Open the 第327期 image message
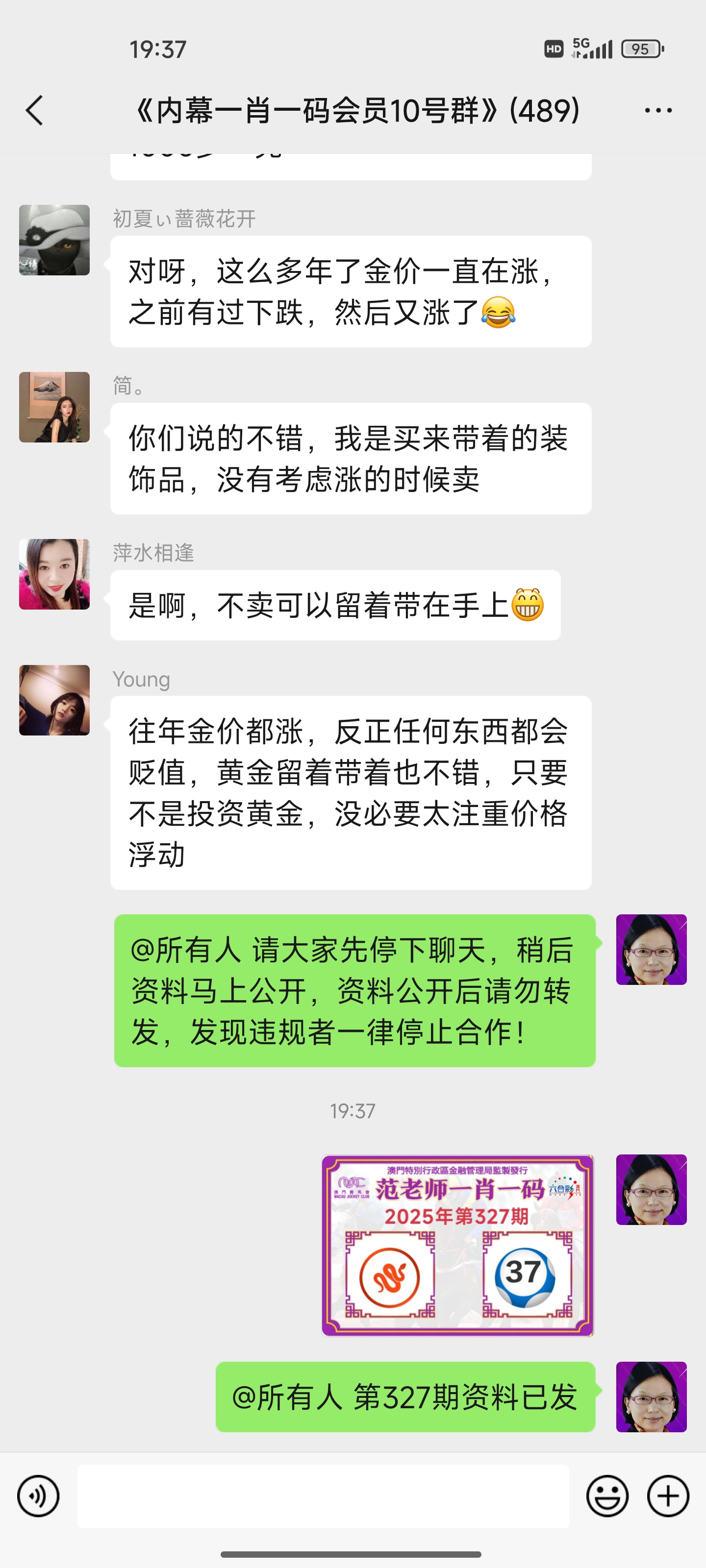Screen dimensions: 706x1568 (457, 1245)
